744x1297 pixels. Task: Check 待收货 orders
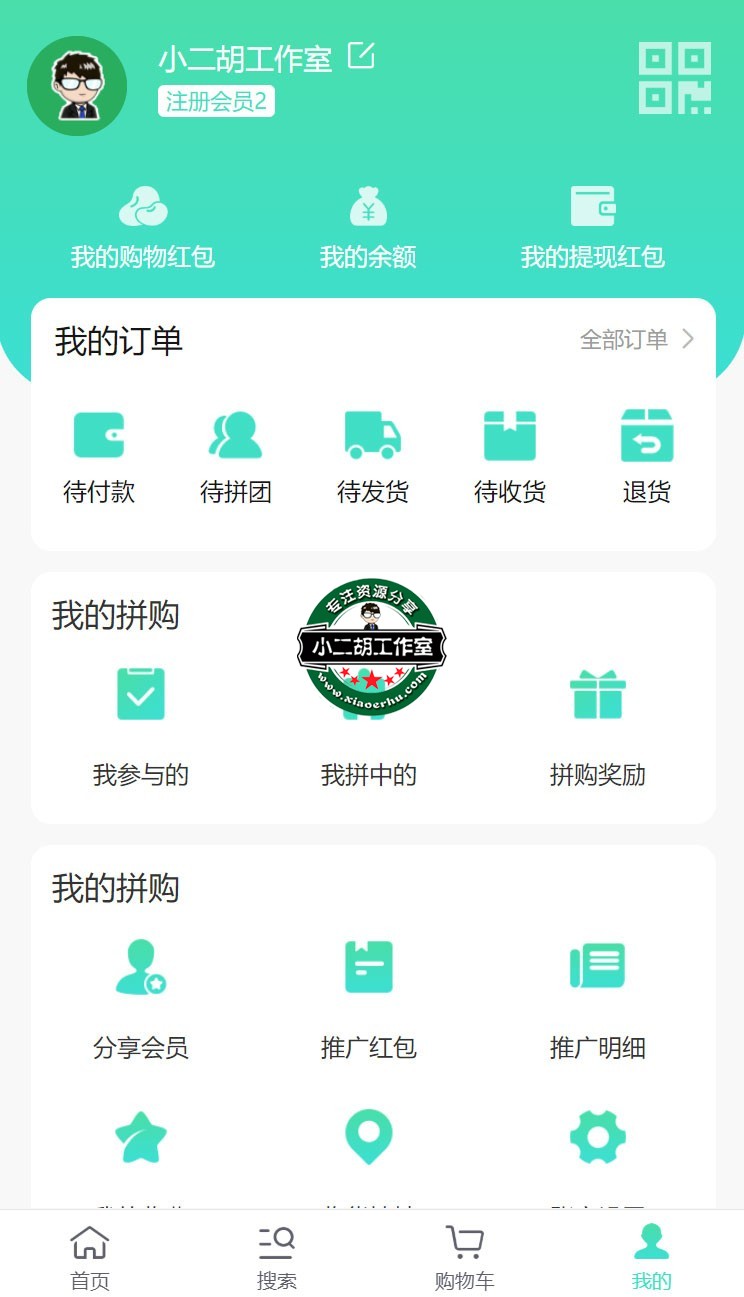(510, 456)
